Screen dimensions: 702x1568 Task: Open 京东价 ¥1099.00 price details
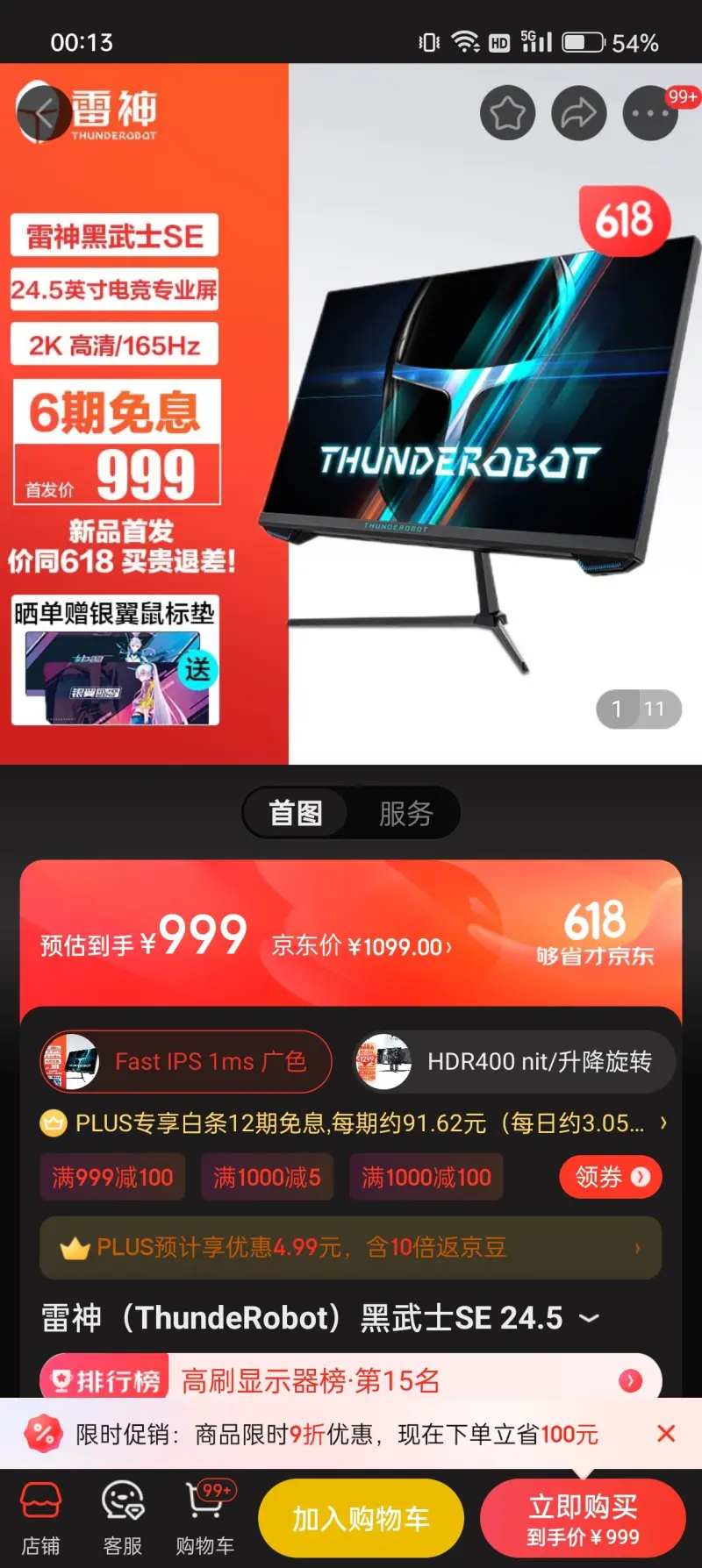tap(362, 947)
